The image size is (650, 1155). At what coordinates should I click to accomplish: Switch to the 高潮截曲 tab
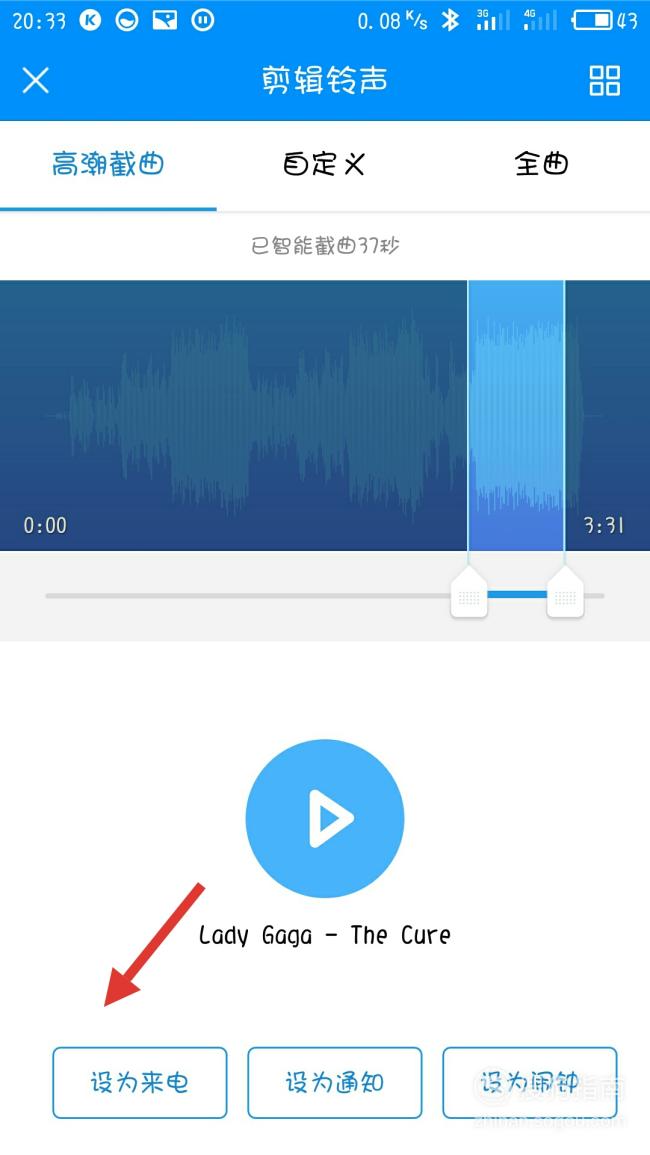click(x=108, y=164)
